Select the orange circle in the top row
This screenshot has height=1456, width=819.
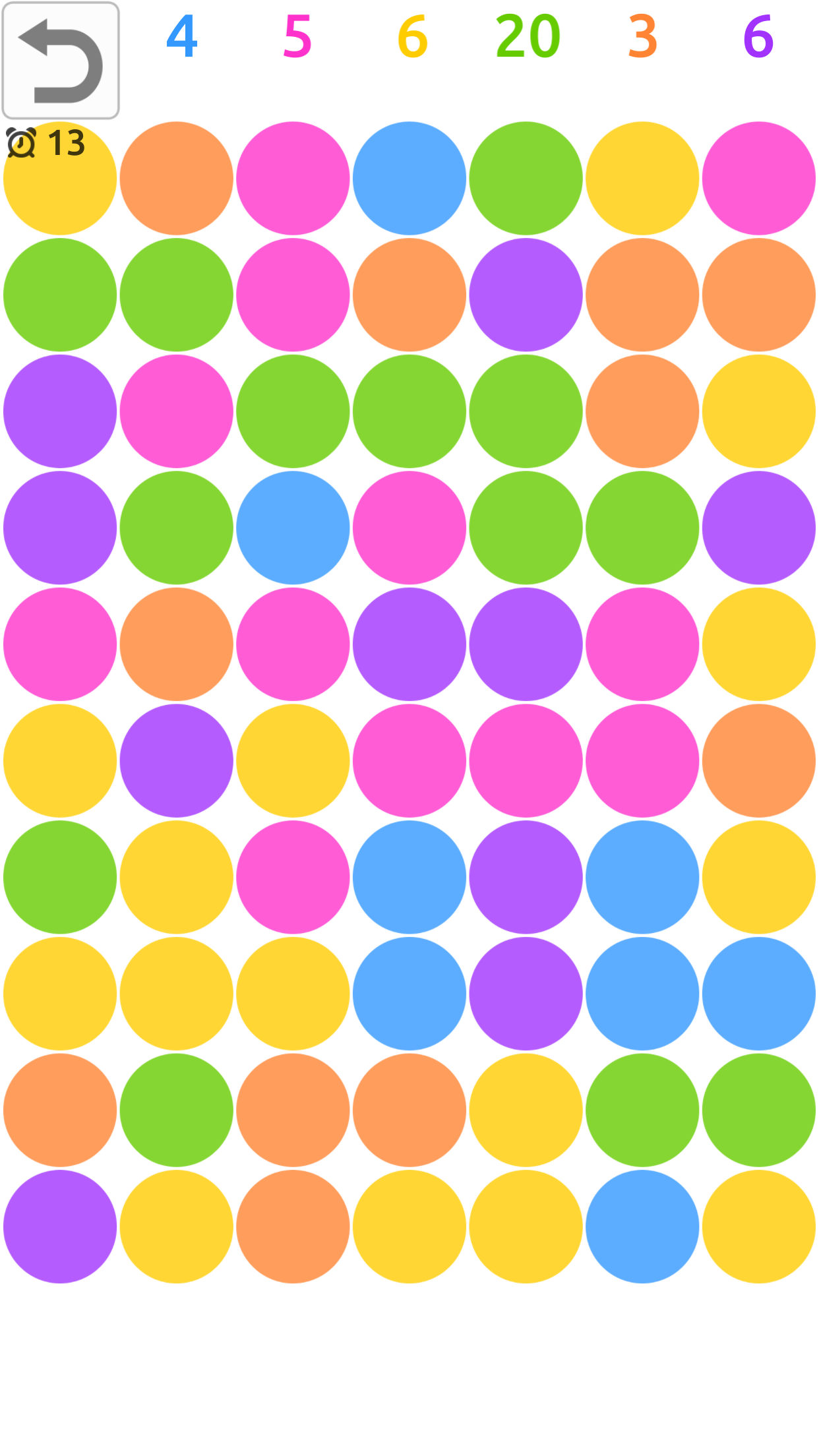pos(177,178)
